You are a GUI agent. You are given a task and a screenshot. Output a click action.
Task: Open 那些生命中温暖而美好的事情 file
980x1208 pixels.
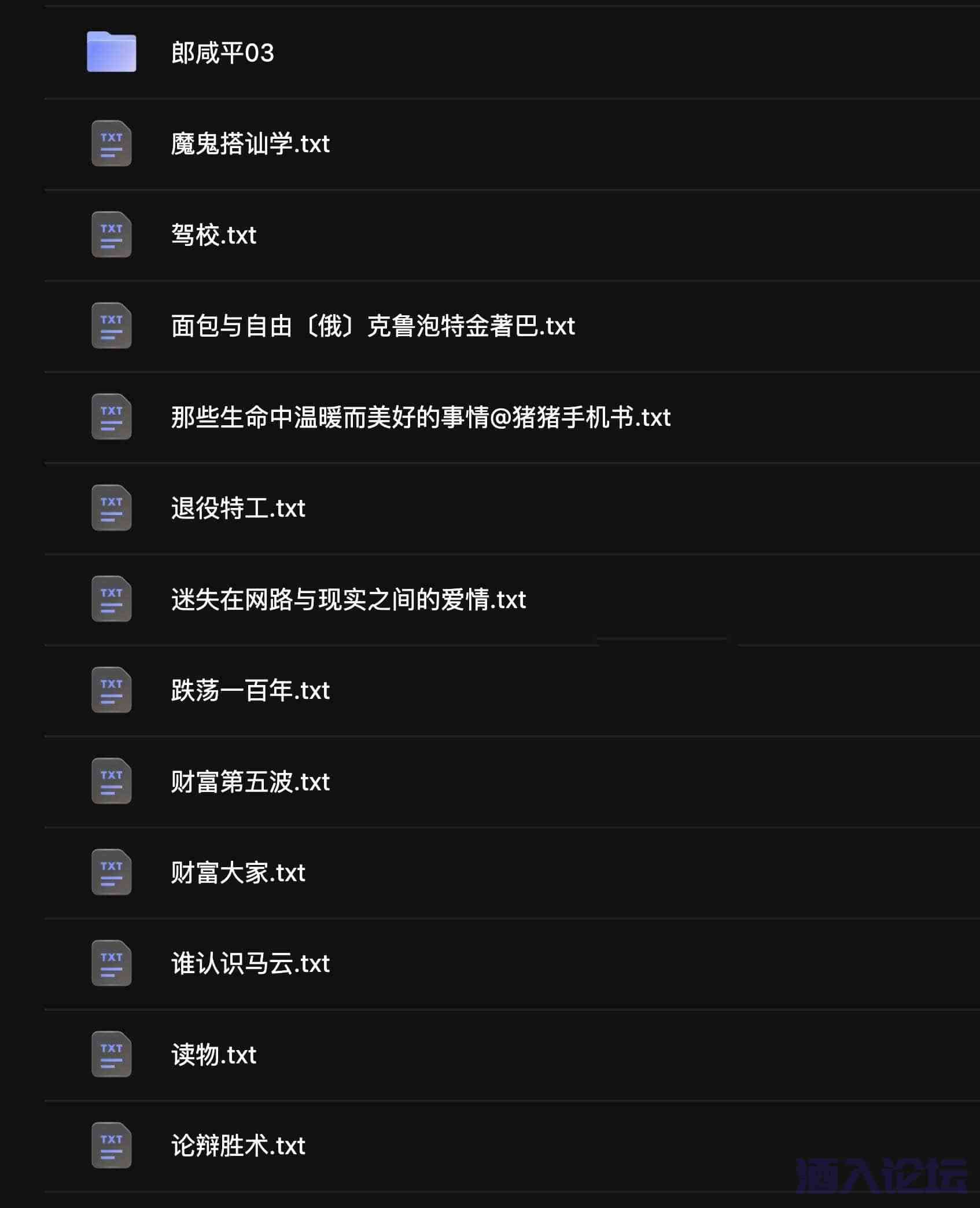(421, 418)
